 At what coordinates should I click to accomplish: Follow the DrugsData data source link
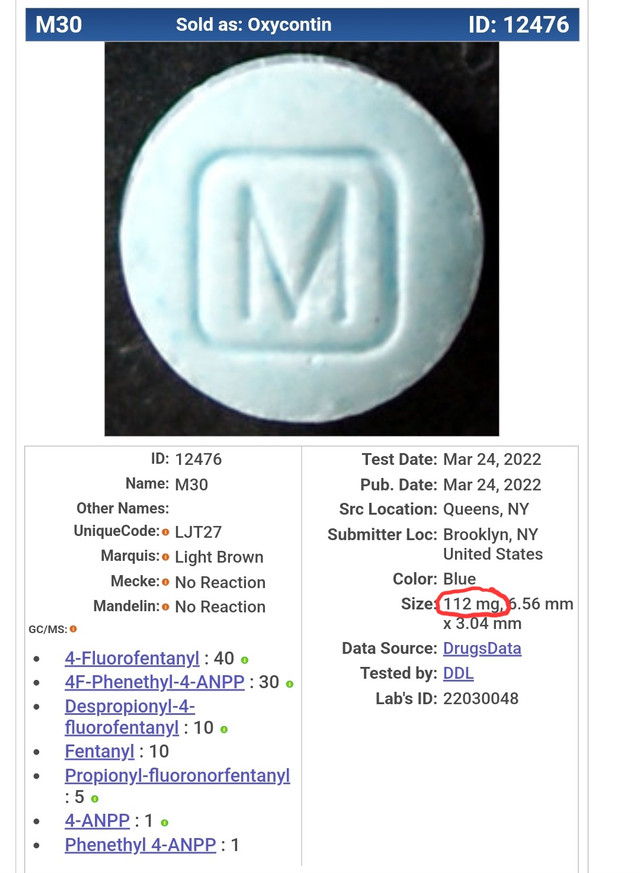pos(482,648)
